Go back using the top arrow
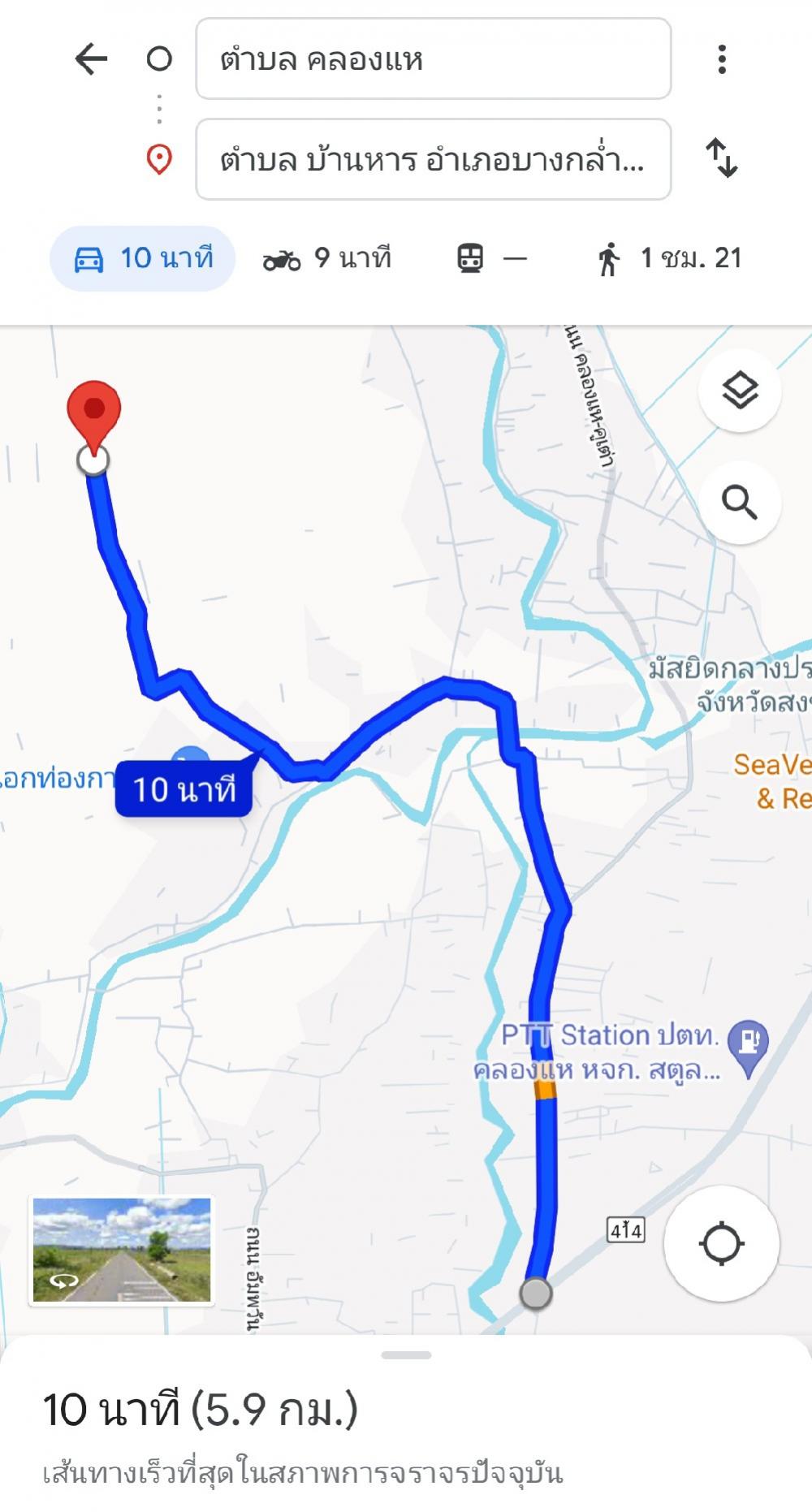 coord(91,59)
